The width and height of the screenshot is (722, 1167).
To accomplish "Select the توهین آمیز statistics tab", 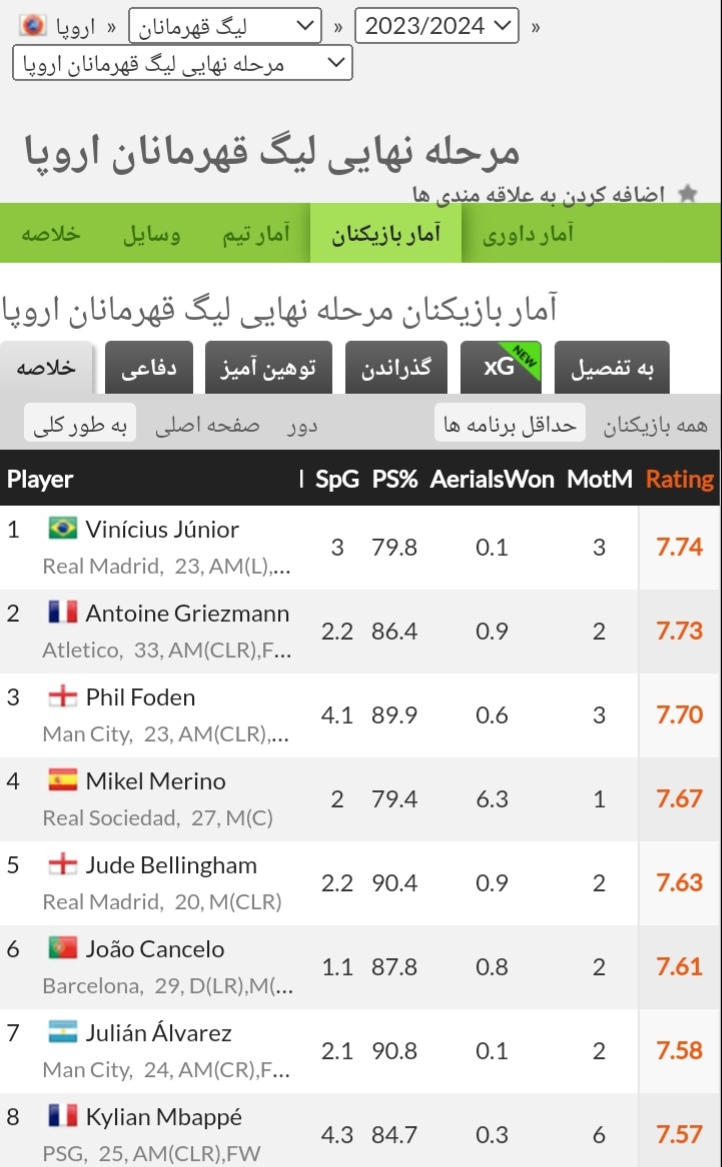I will point(268,368).
